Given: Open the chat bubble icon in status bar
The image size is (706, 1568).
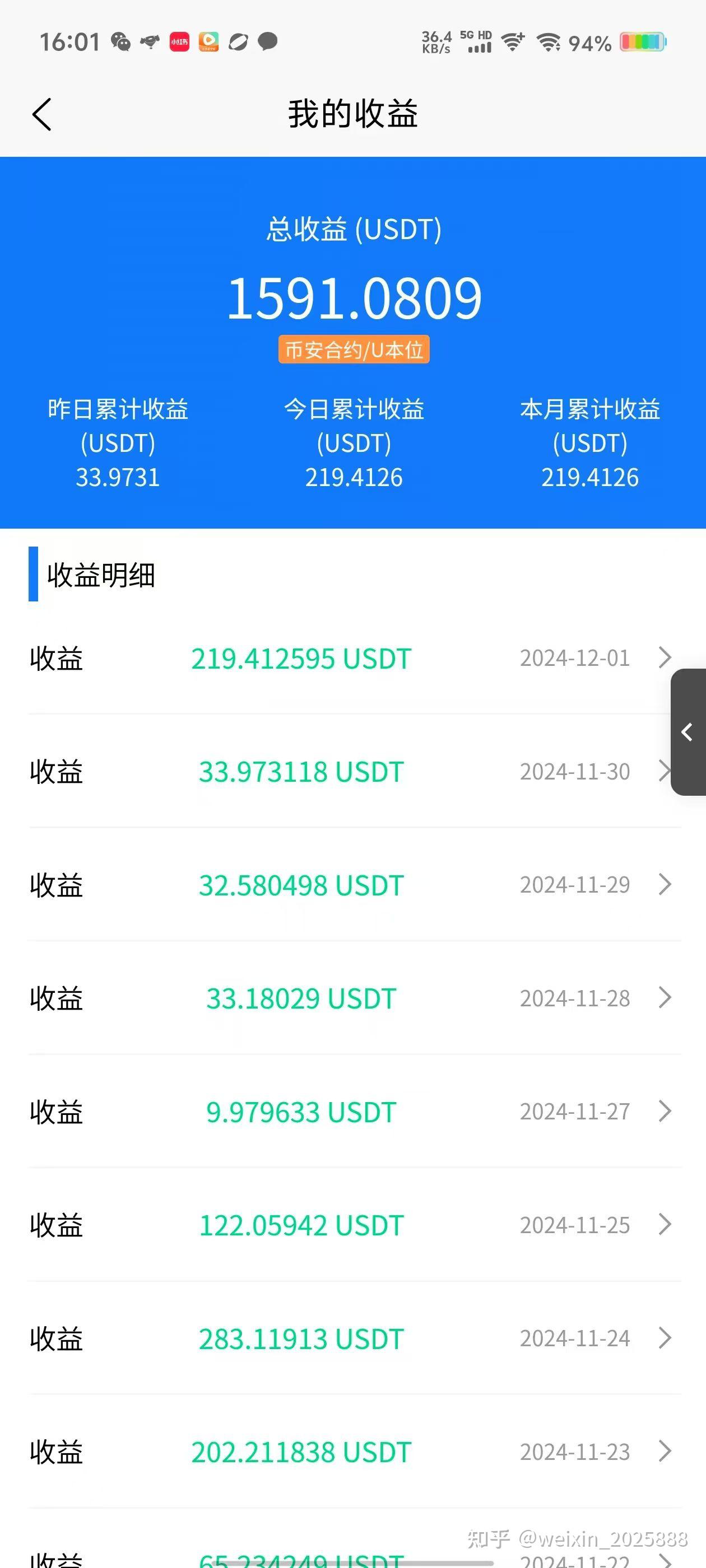Looking at the screenshot, I should pyautogui.click(x=267, y=41).
